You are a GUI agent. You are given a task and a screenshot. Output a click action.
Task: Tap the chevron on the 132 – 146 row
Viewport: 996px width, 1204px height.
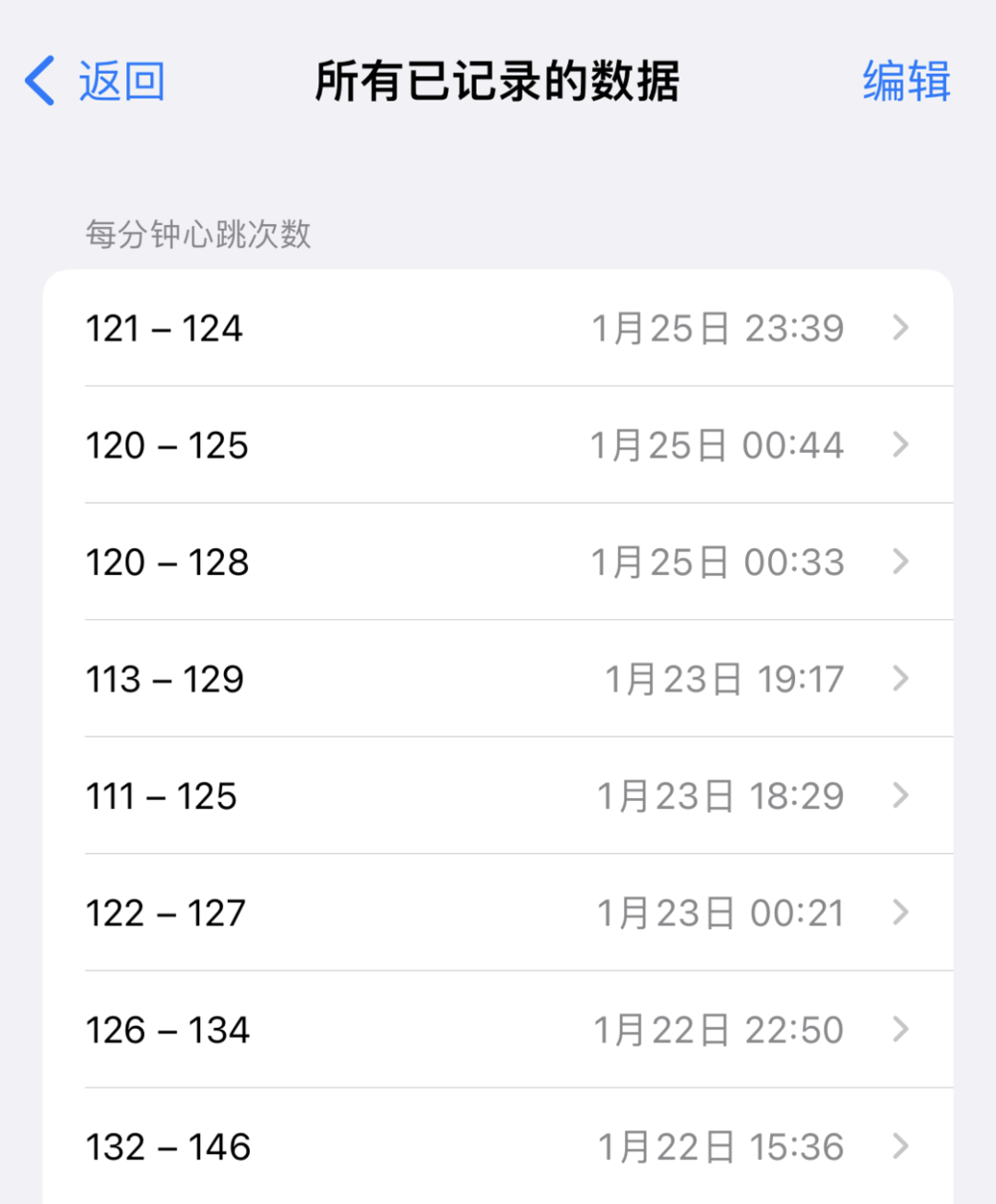(x=900, y=1147)
